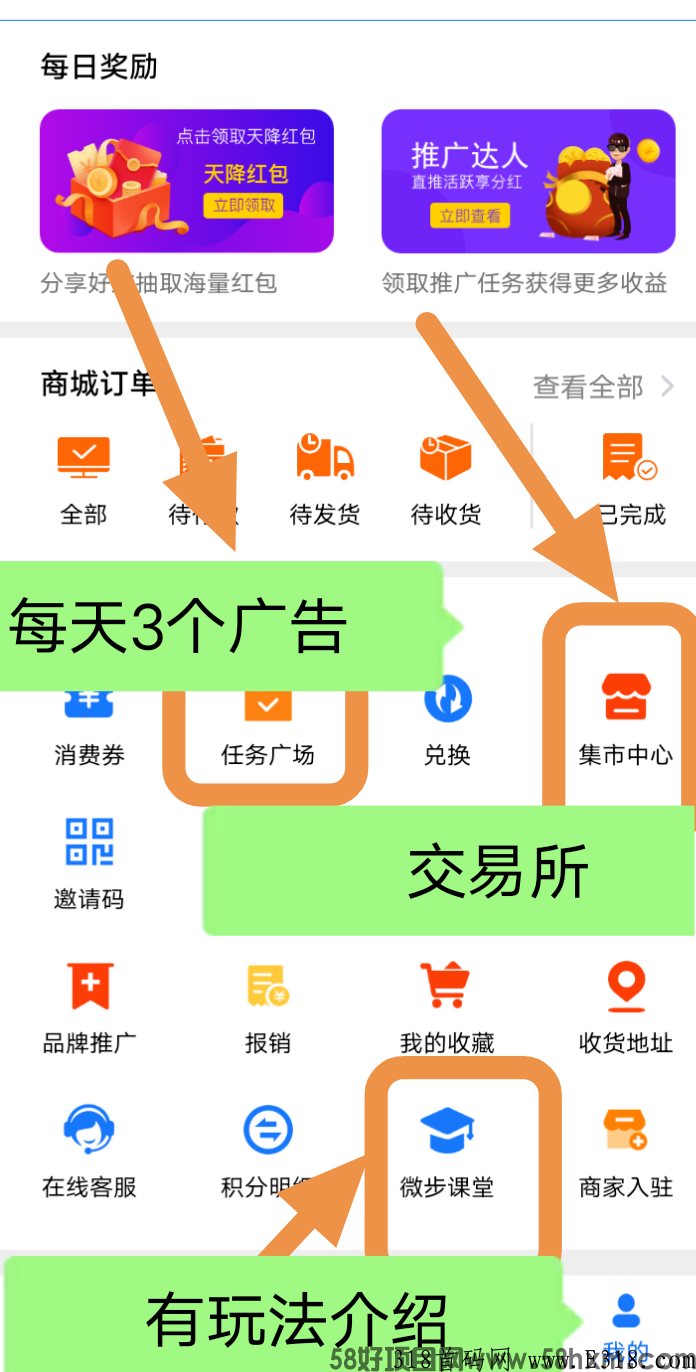Open 待发货 orders
The width and height of the screenshot is (696, 1372).
click(324, 478)
